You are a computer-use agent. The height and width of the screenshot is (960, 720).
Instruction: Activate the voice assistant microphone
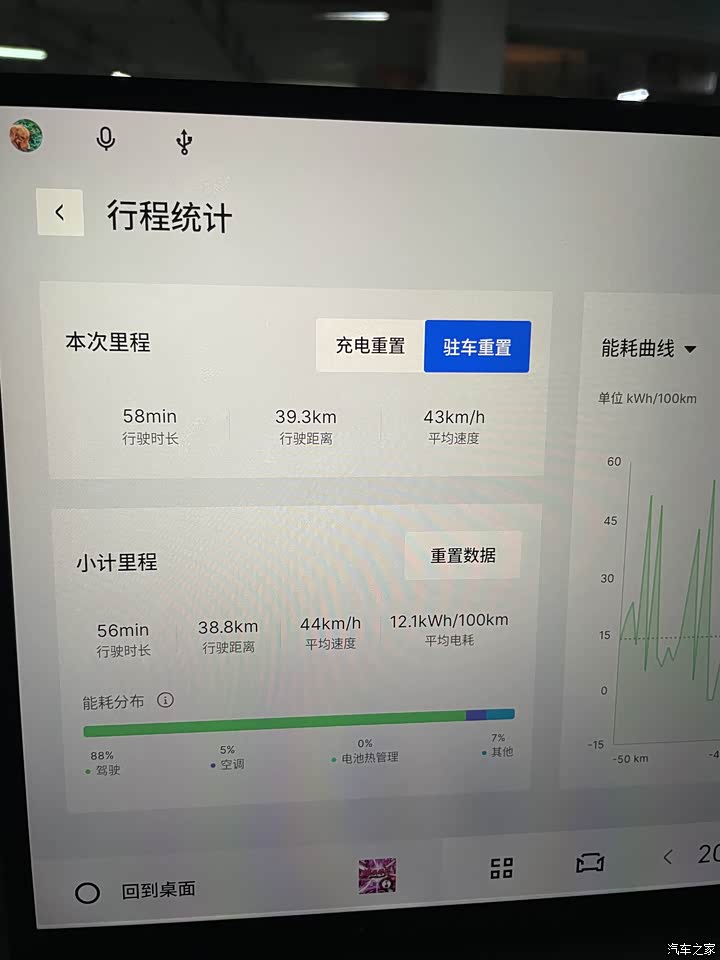[x=106, y=139]
